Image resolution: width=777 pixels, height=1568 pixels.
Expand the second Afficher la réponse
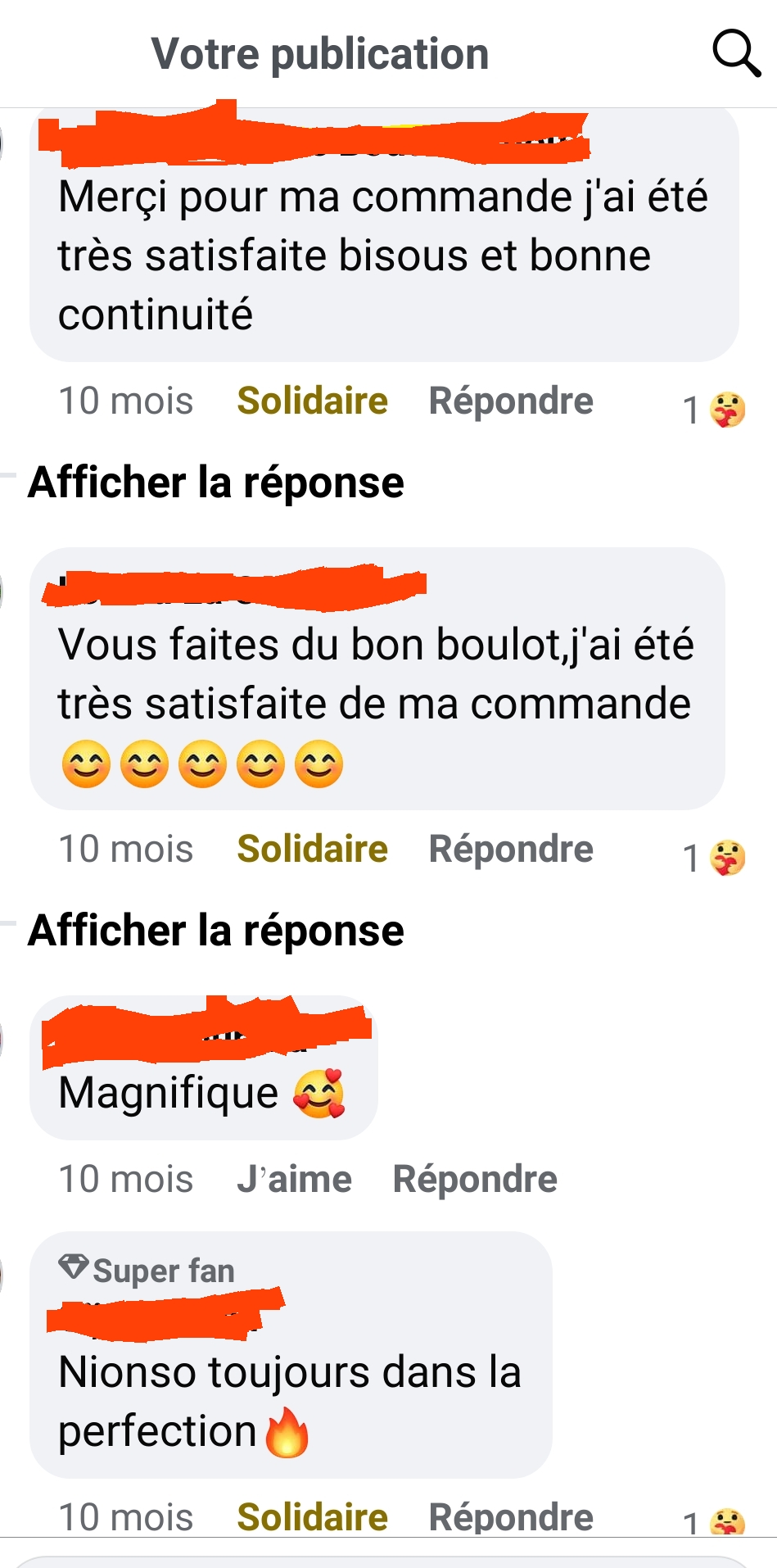tap(216, 930)
